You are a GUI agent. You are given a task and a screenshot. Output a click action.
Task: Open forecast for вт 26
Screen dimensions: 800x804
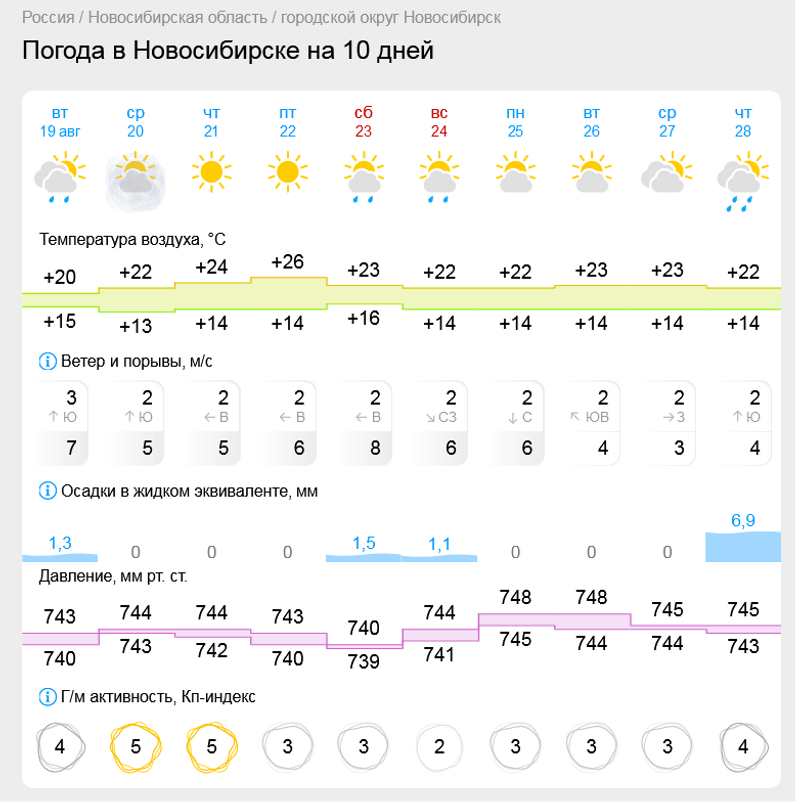[591, 122]
